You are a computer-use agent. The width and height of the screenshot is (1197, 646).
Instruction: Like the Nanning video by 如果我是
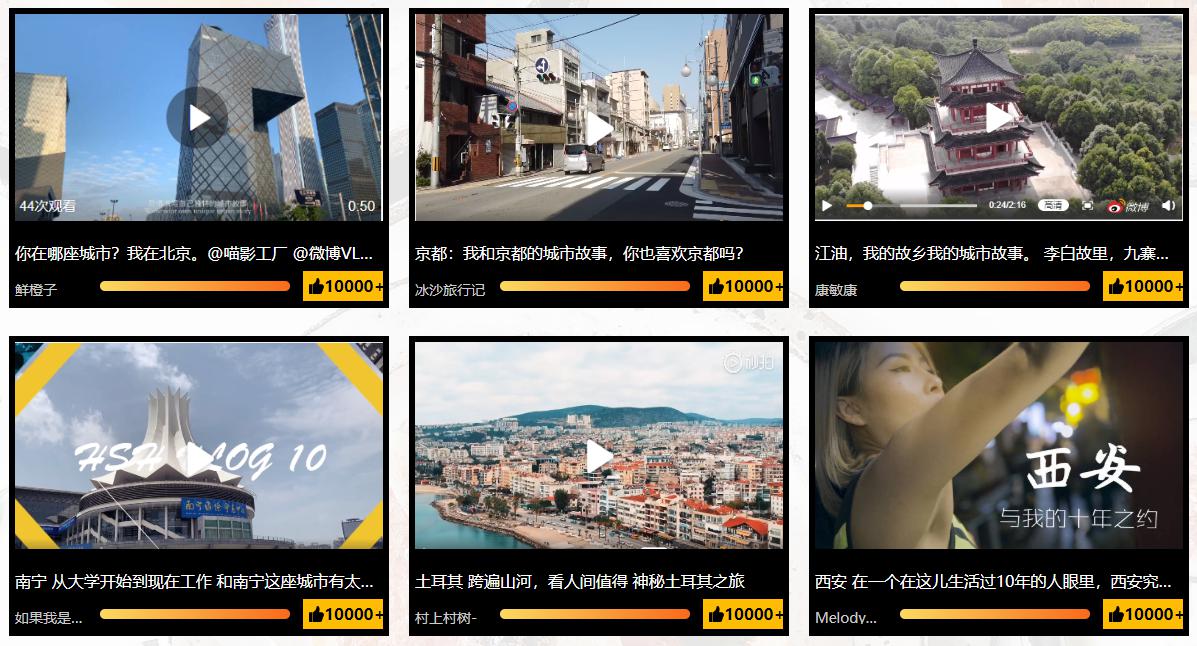click(x=343, y=614)
